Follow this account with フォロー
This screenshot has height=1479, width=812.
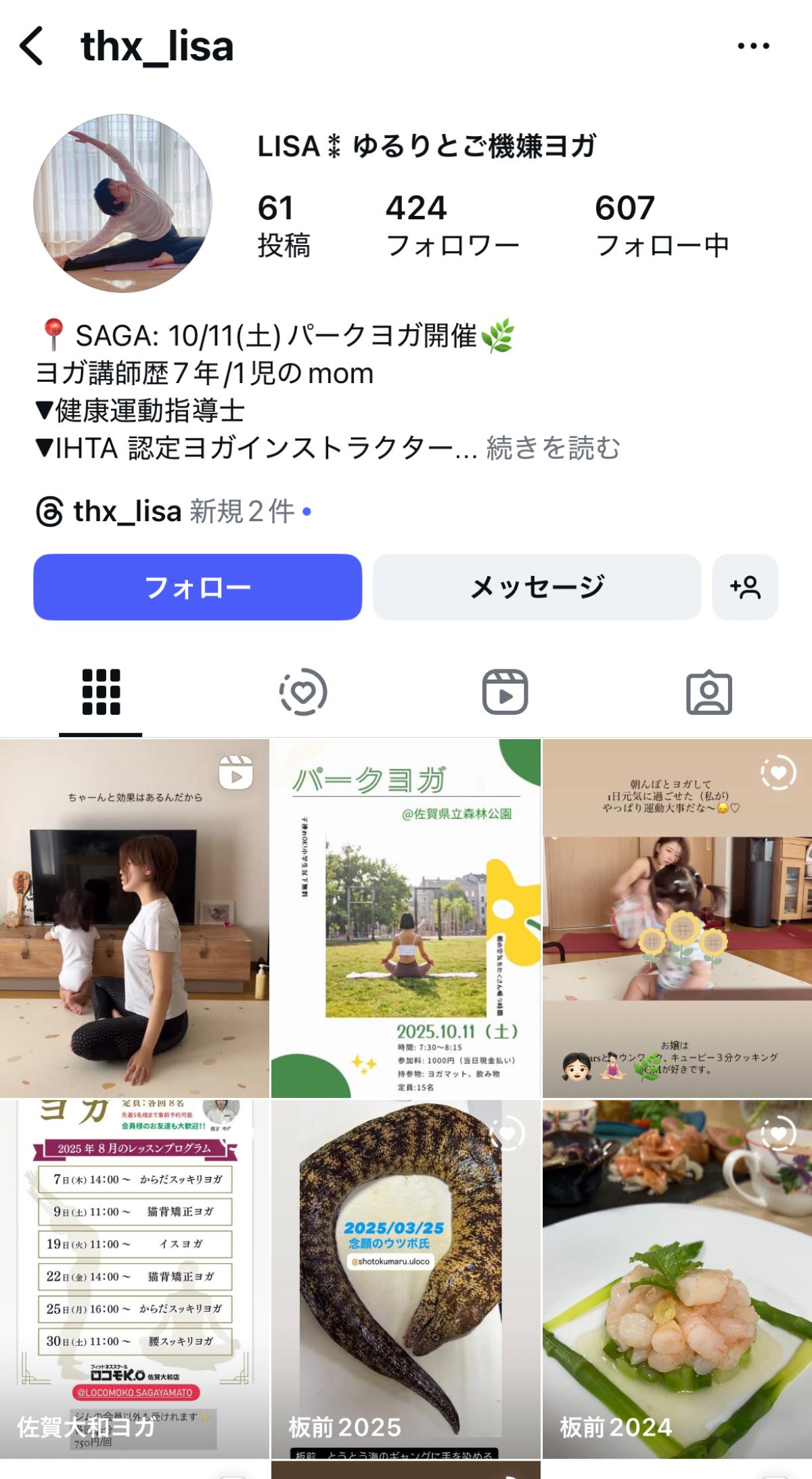[x=198, y=587]
